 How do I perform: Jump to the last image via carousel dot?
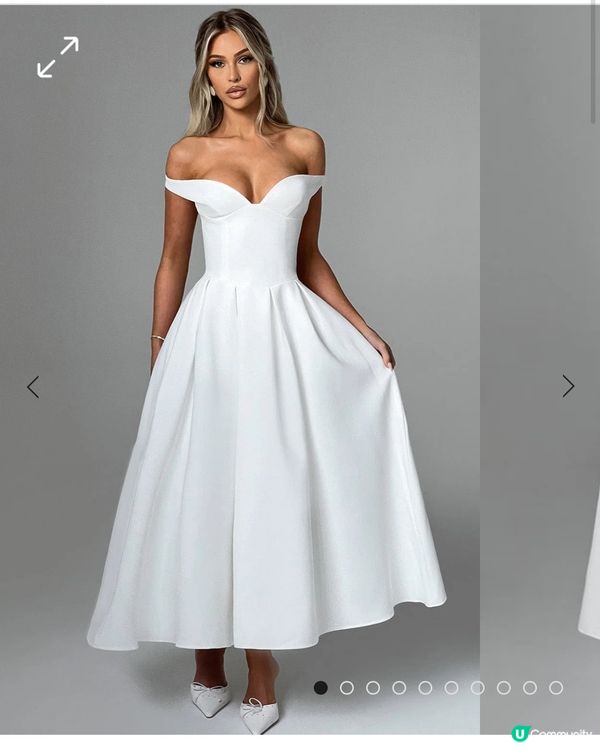pos(556,687)
